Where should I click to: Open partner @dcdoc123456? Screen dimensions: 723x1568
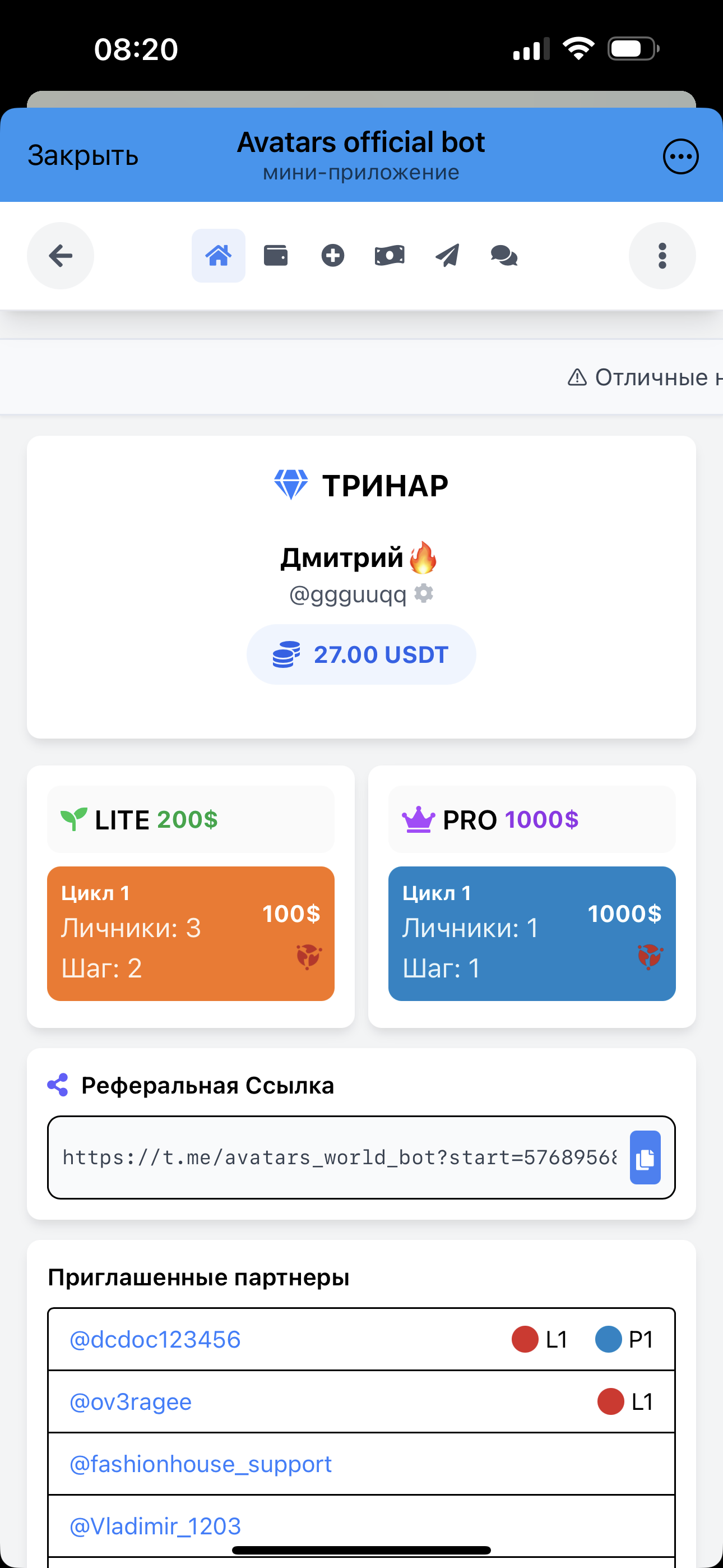155,1339
